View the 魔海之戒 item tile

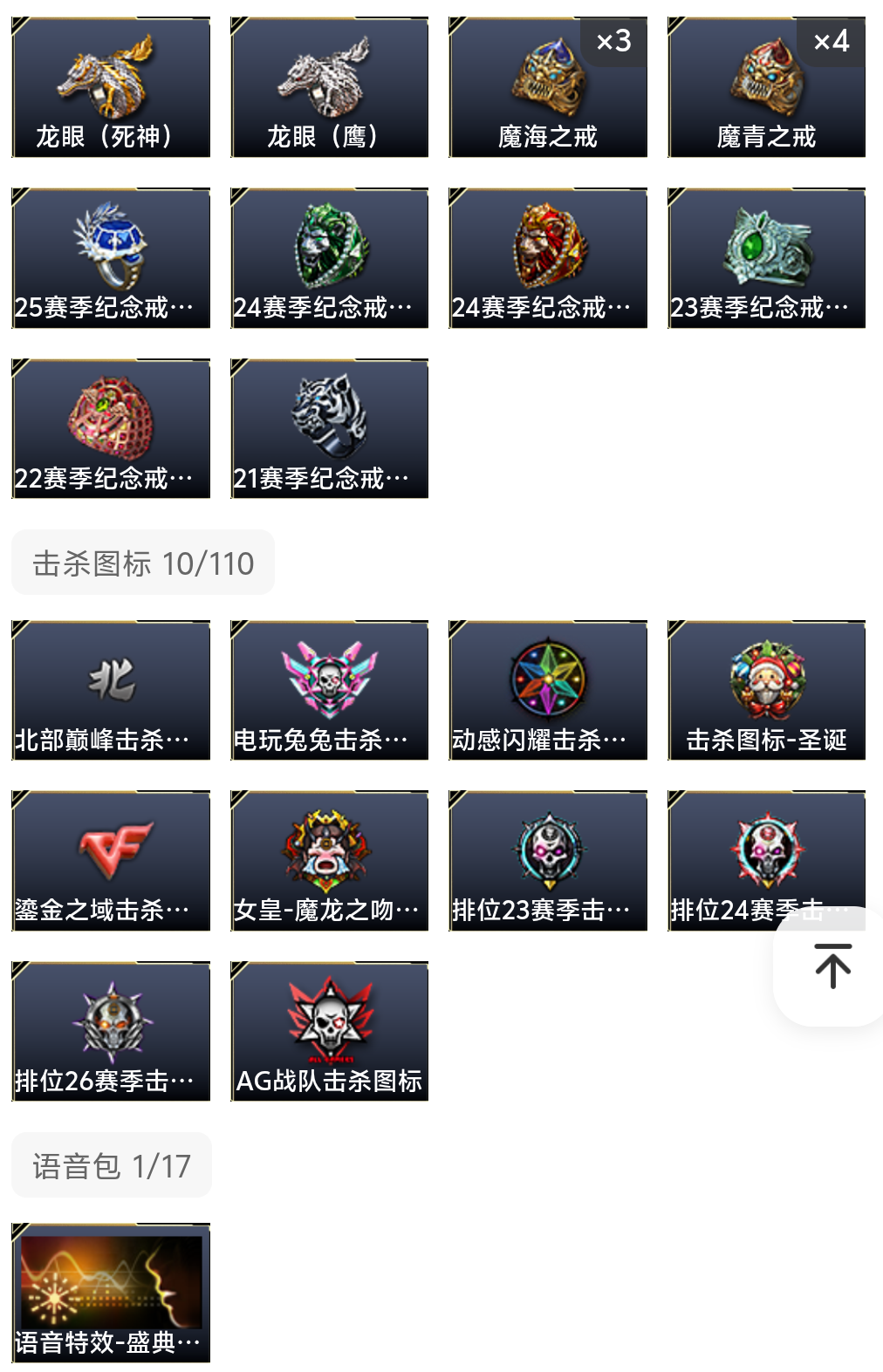[548, 87]
